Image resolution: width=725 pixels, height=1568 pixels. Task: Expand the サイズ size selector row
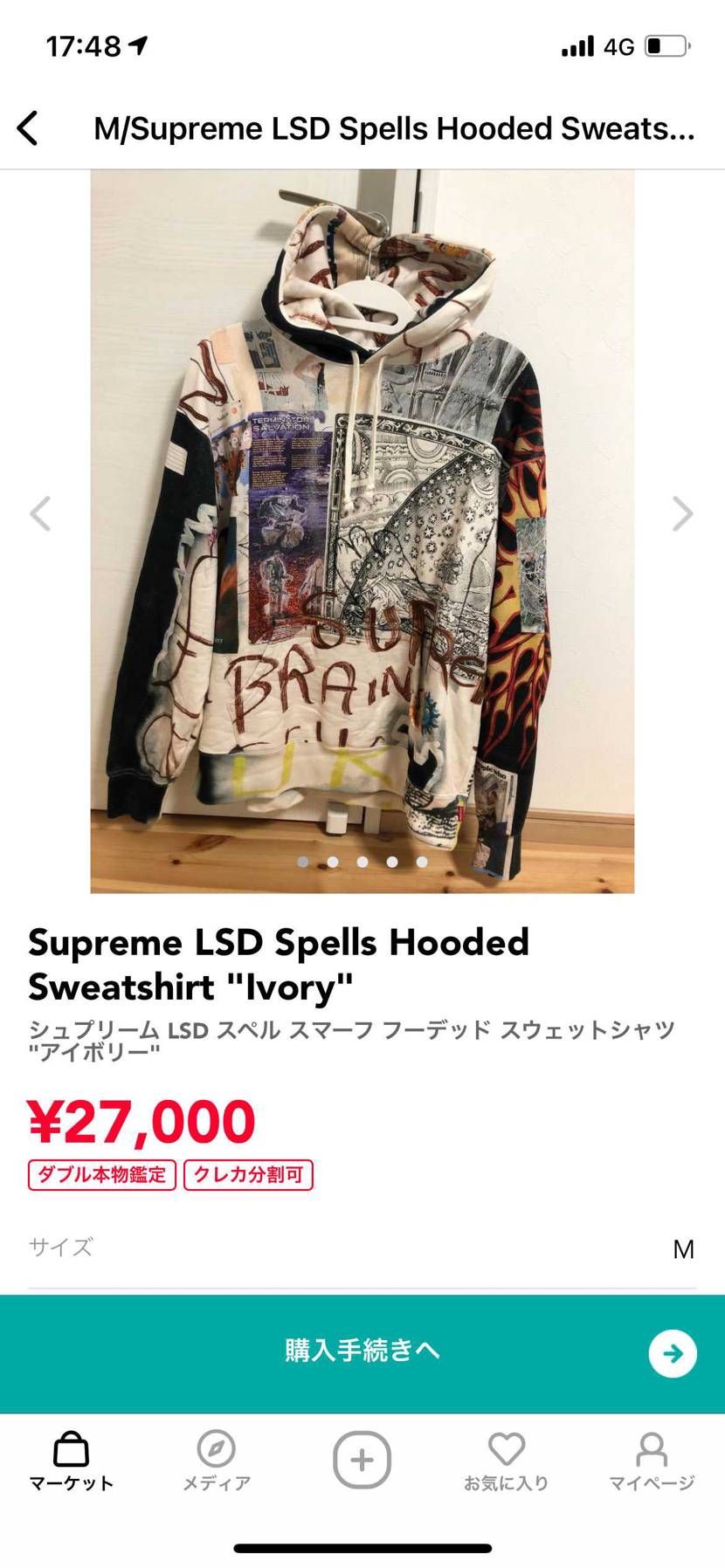(x=362, y=1248)
